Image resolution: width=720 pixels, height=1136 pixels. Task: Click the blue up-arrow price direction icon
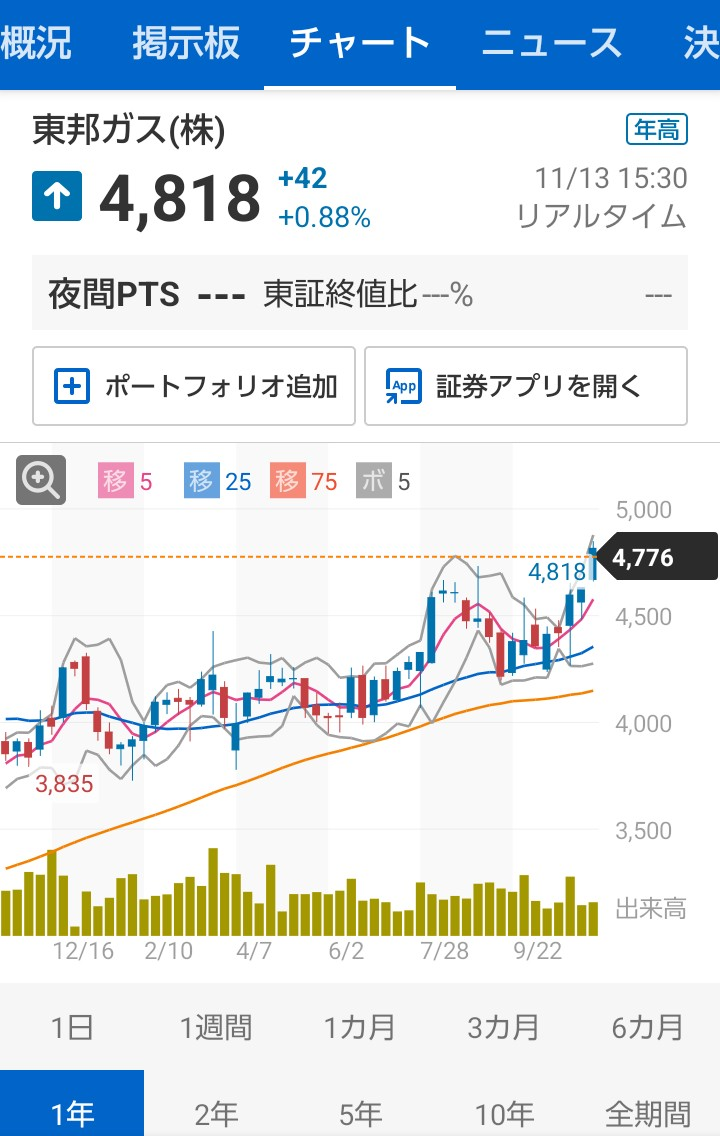coord(56,194)
